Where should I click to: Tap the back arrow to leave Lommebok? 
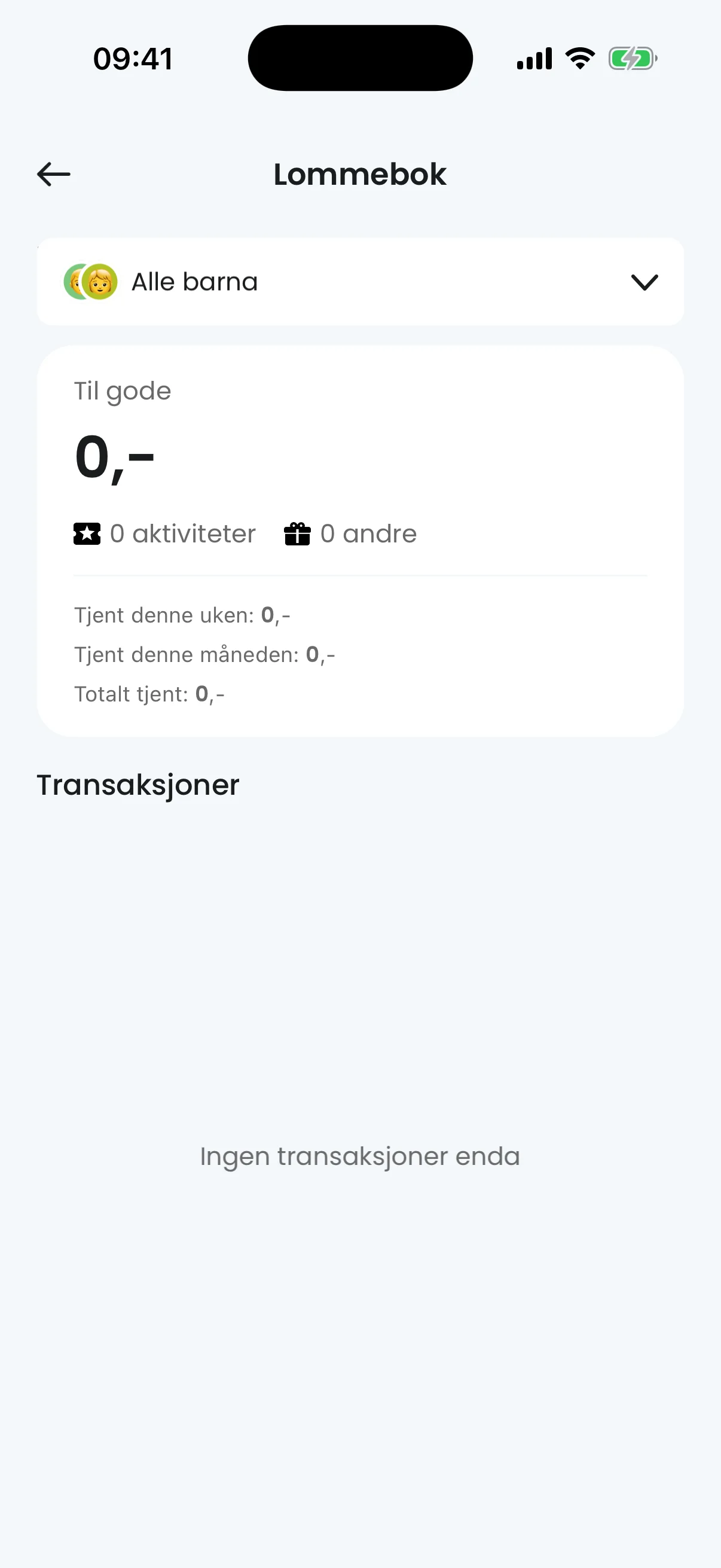[53, 175]
